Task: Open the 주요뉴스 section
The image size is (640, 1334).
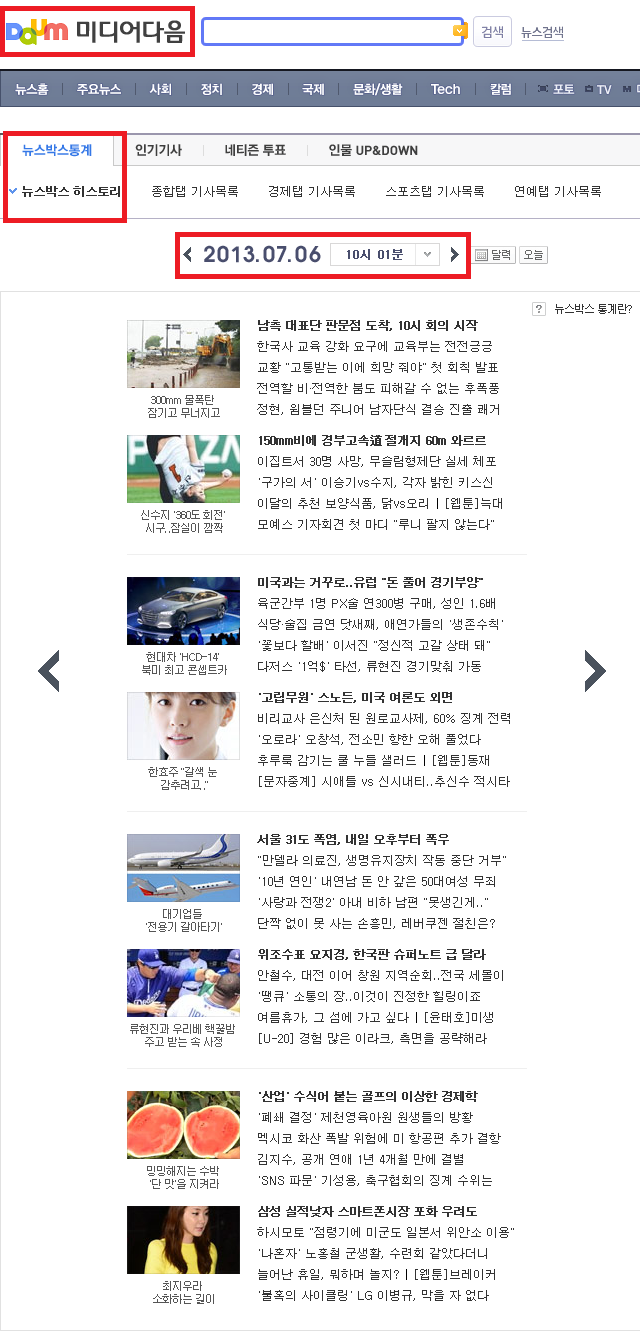Action: click(x=98, y=89)
